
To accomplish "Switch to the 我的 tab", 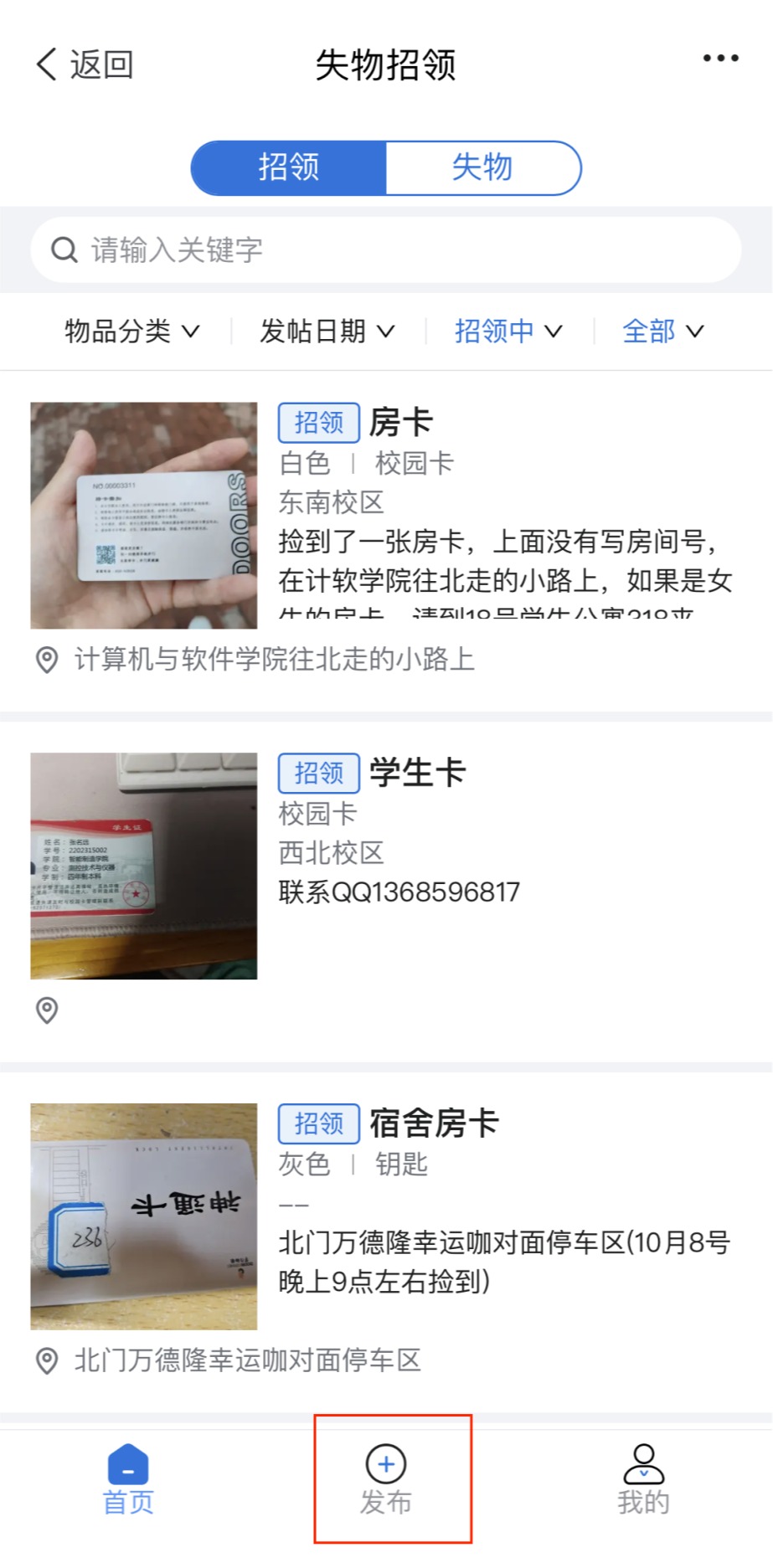I will (643, 1480).
